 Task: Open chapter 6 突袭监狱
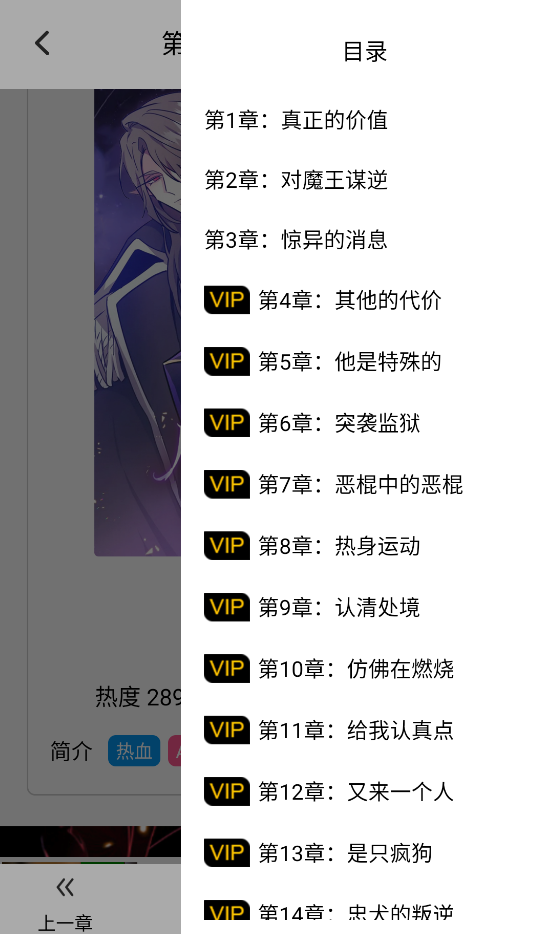pos(364,423)
